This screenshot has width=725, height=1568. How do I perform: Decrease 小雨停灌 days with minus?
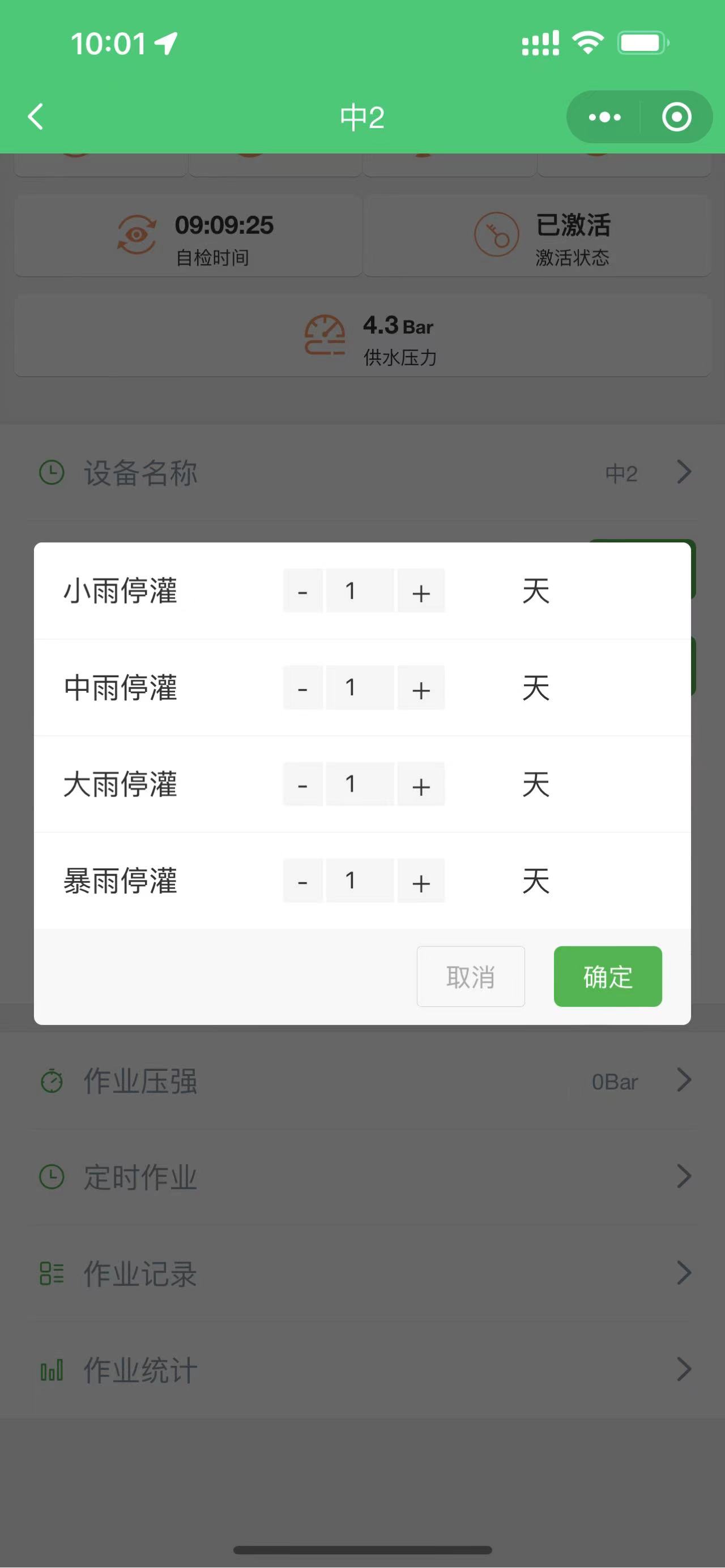(x=302, y=591)
